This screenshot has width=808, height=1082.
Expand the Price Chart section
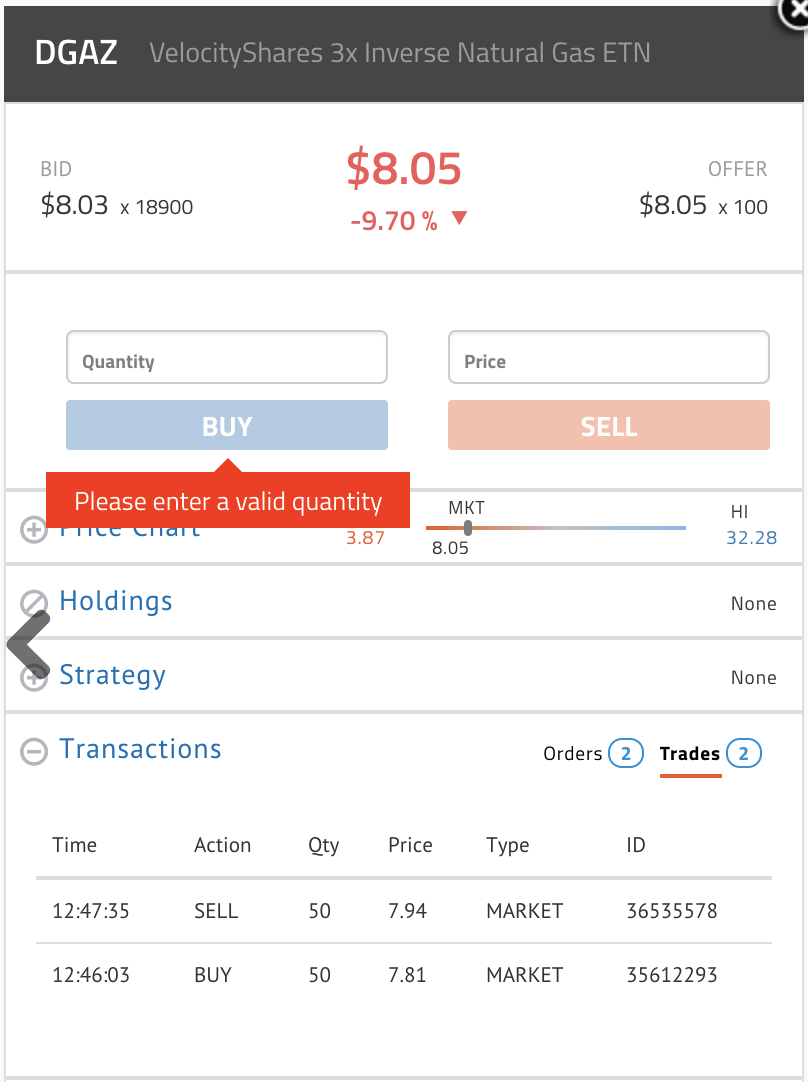click(x=34, y=531)
